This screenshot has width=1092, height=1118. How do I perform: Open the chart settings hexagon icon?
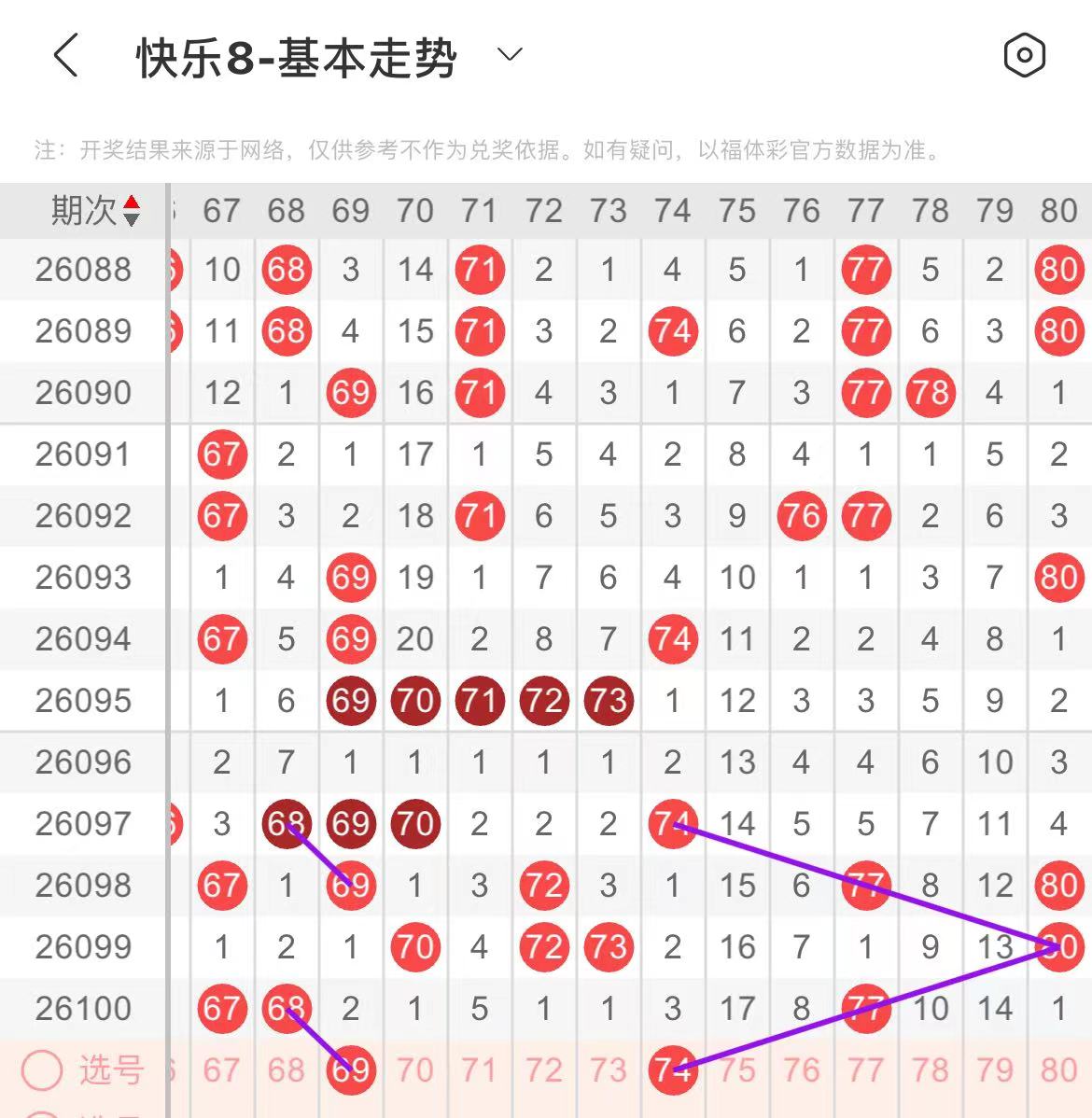pyautogui.click(x=1024, y=56)
